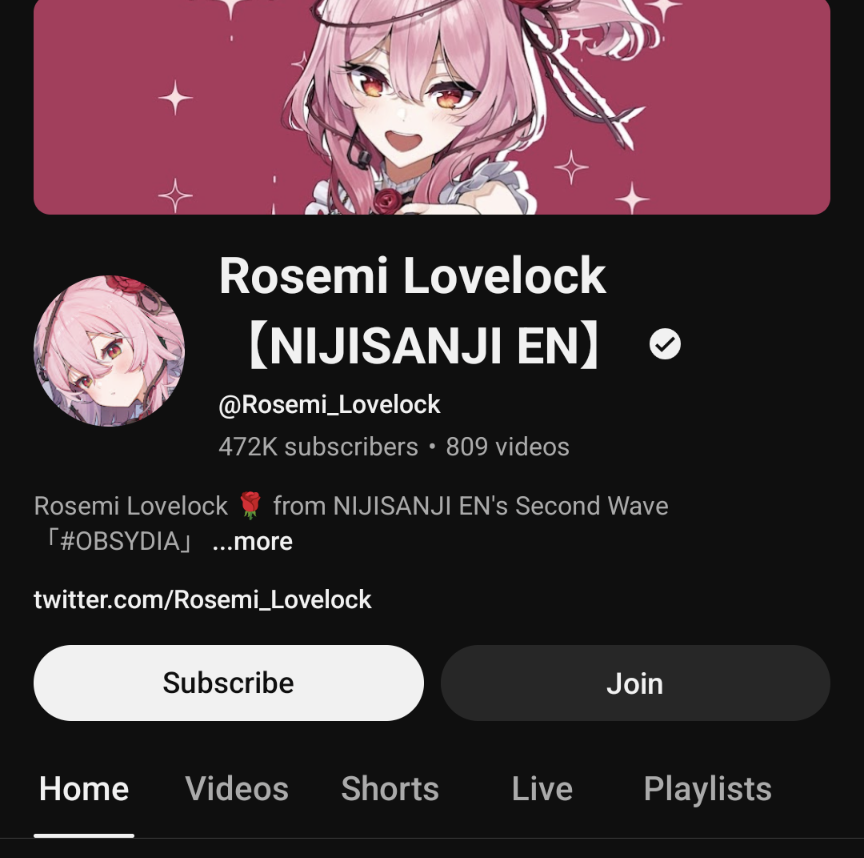The height and width of the screenshot is (858, 864).
Task: Subscribe to Rosemi Lovelock's channel
Action: 228,683
